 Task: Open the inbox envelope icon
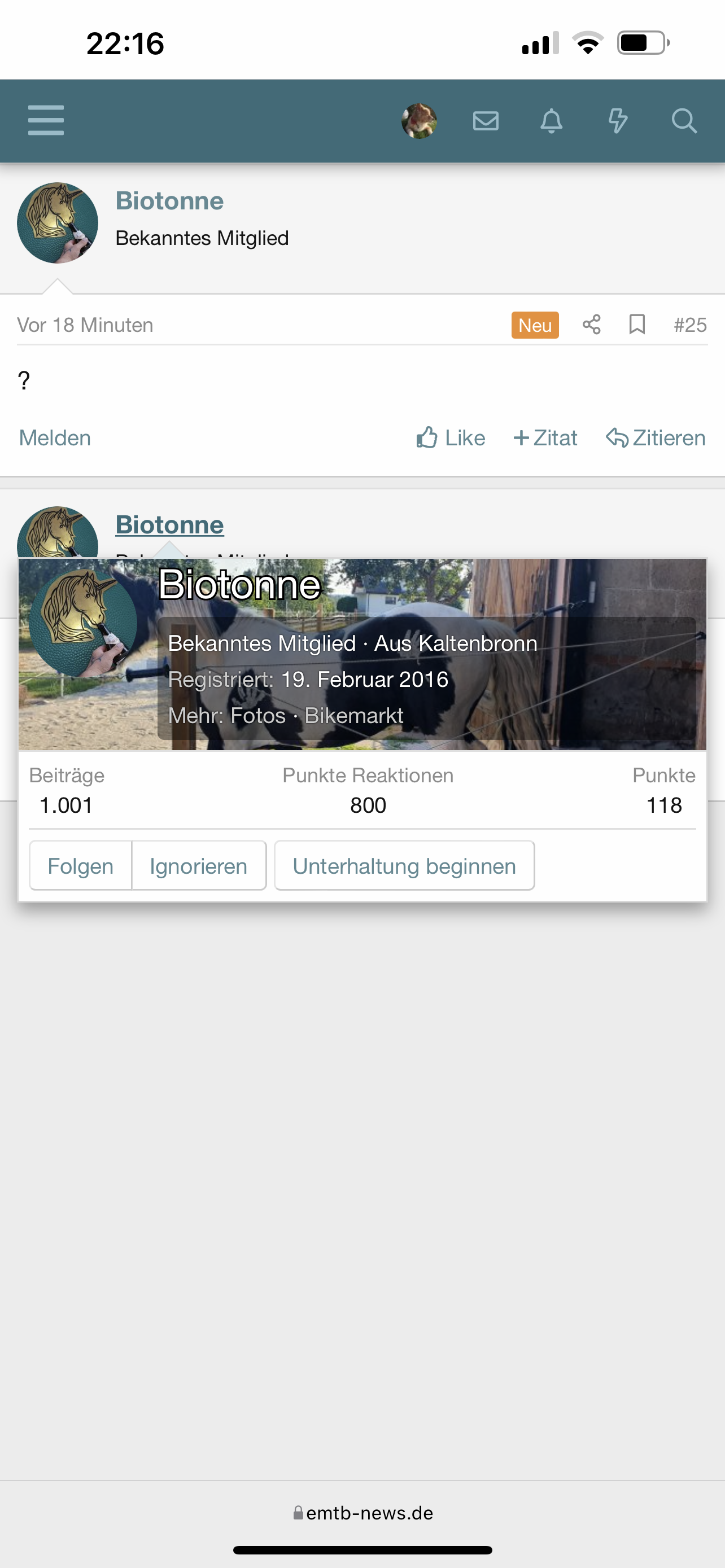[486, 121]
